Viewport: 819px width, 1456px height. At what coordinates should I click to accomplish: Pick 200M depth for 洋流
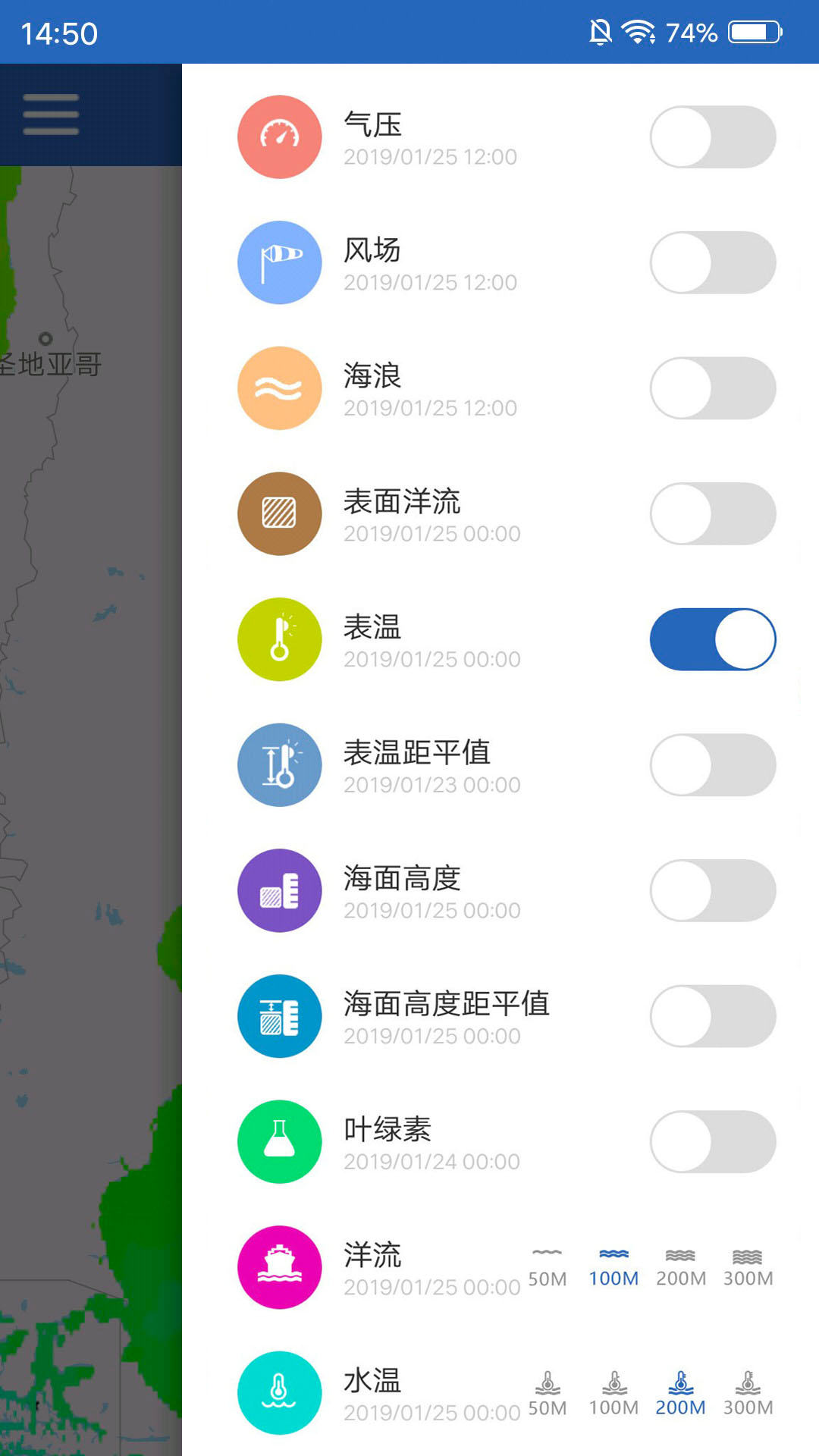[681, 1268]
